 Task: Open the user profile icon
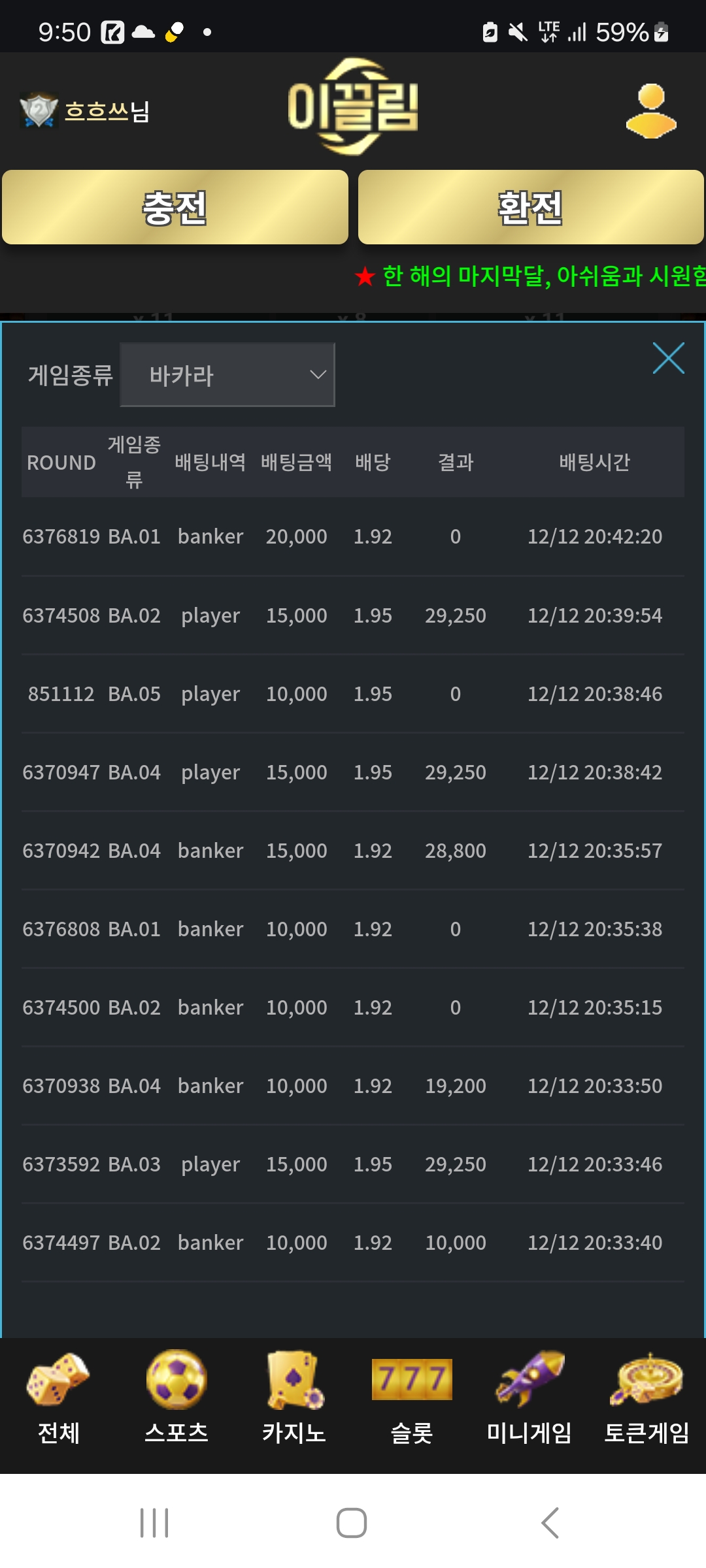pyautogui.click(x=650, y=111)
